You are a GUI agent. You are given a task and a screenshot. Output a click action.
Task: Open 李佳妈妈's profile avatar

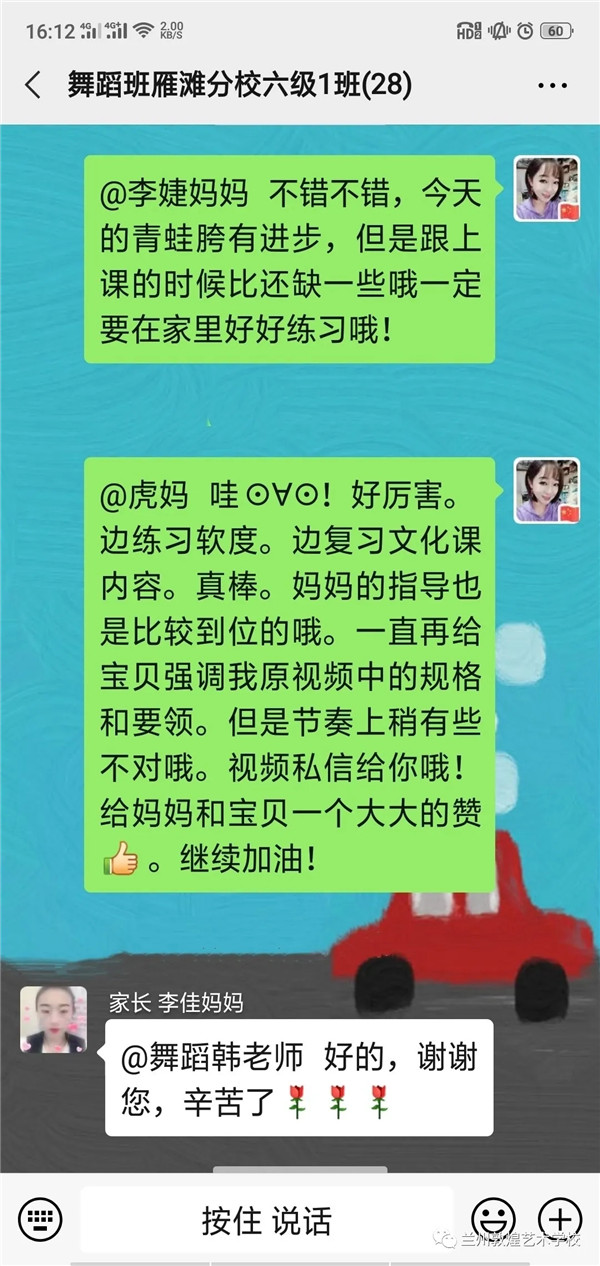[x=53, y=1019]
